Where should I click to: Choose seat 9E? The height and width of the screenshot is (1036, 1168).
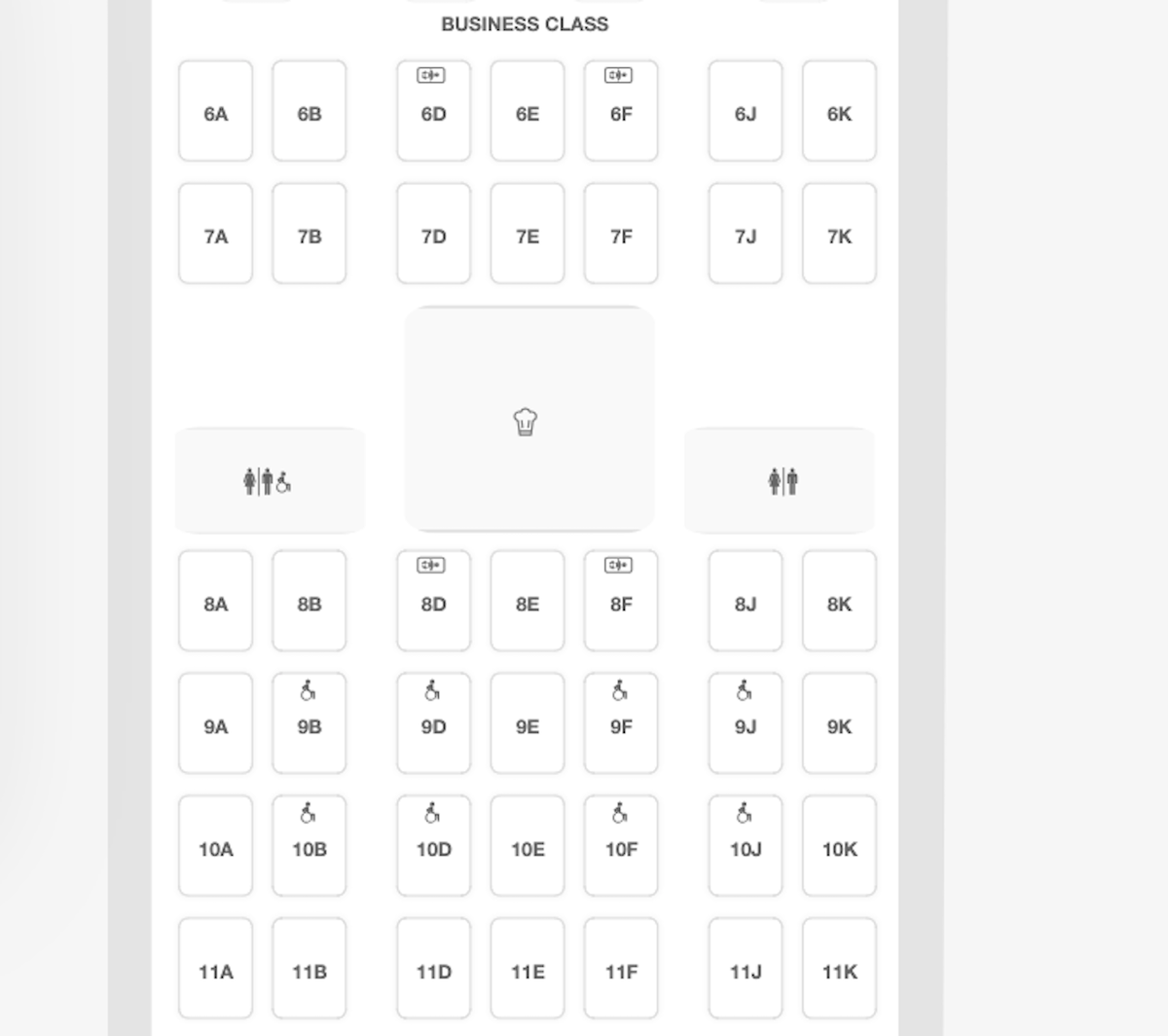(x=527, y=723)
